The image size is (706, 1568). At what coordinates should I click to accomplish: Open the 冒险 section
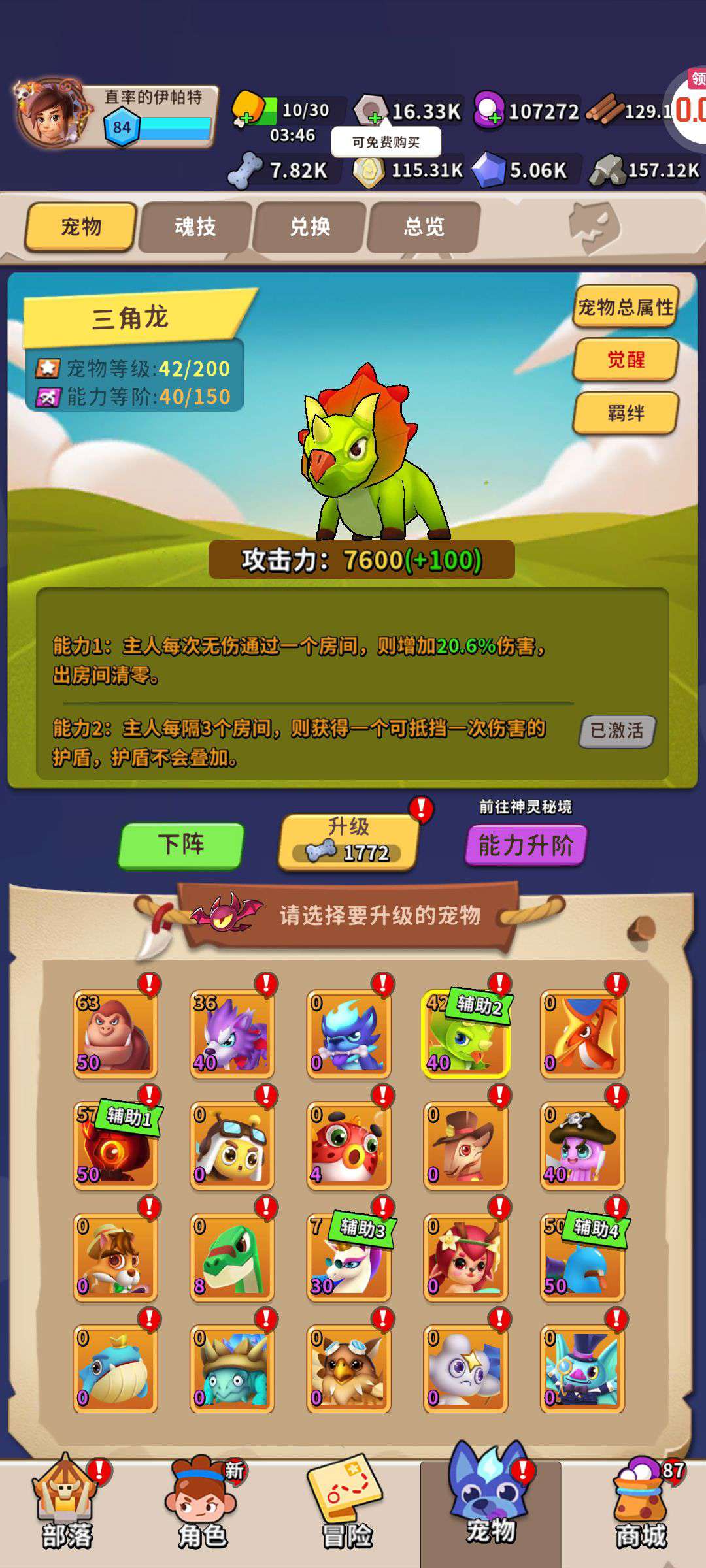click(346, 1509)
